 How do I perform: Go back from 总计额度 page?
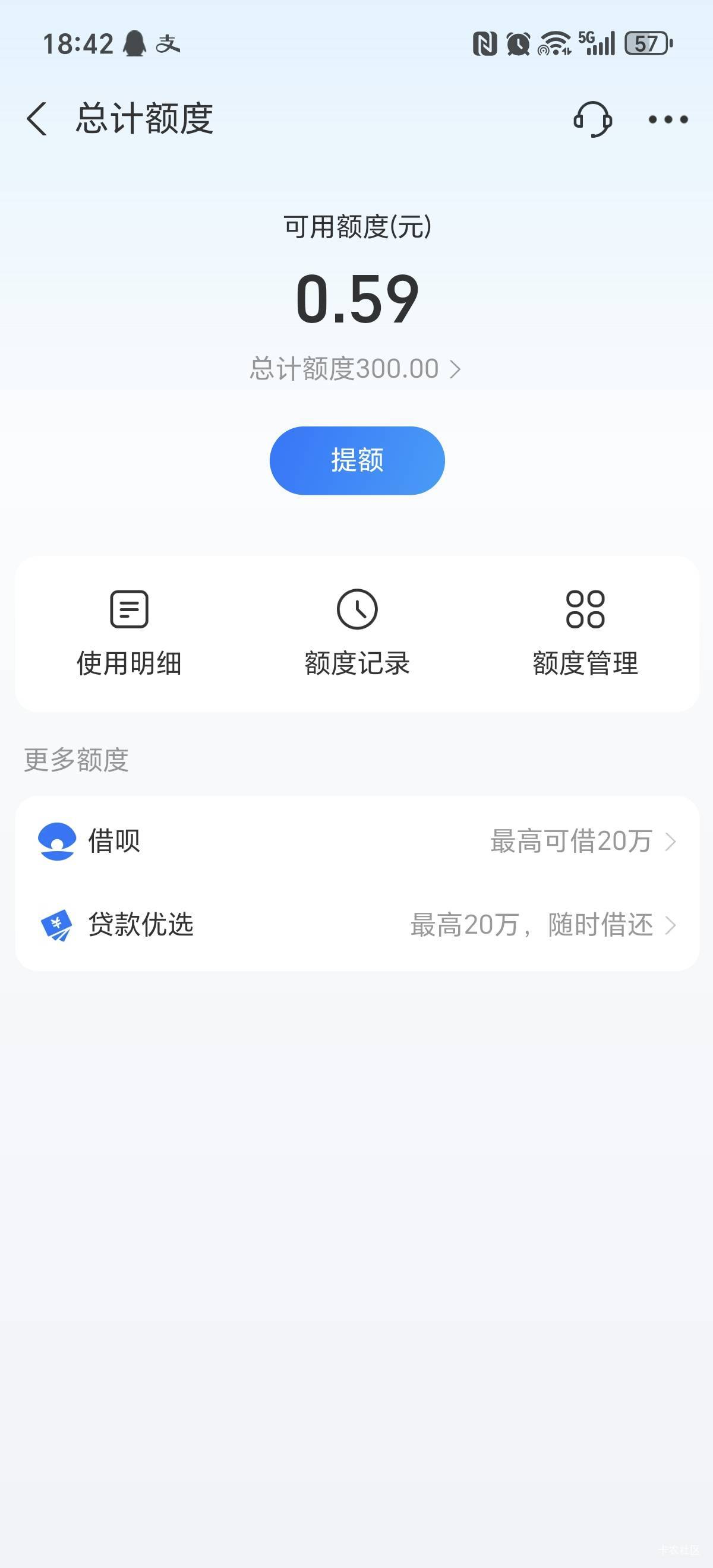click(x=37, y=119)
